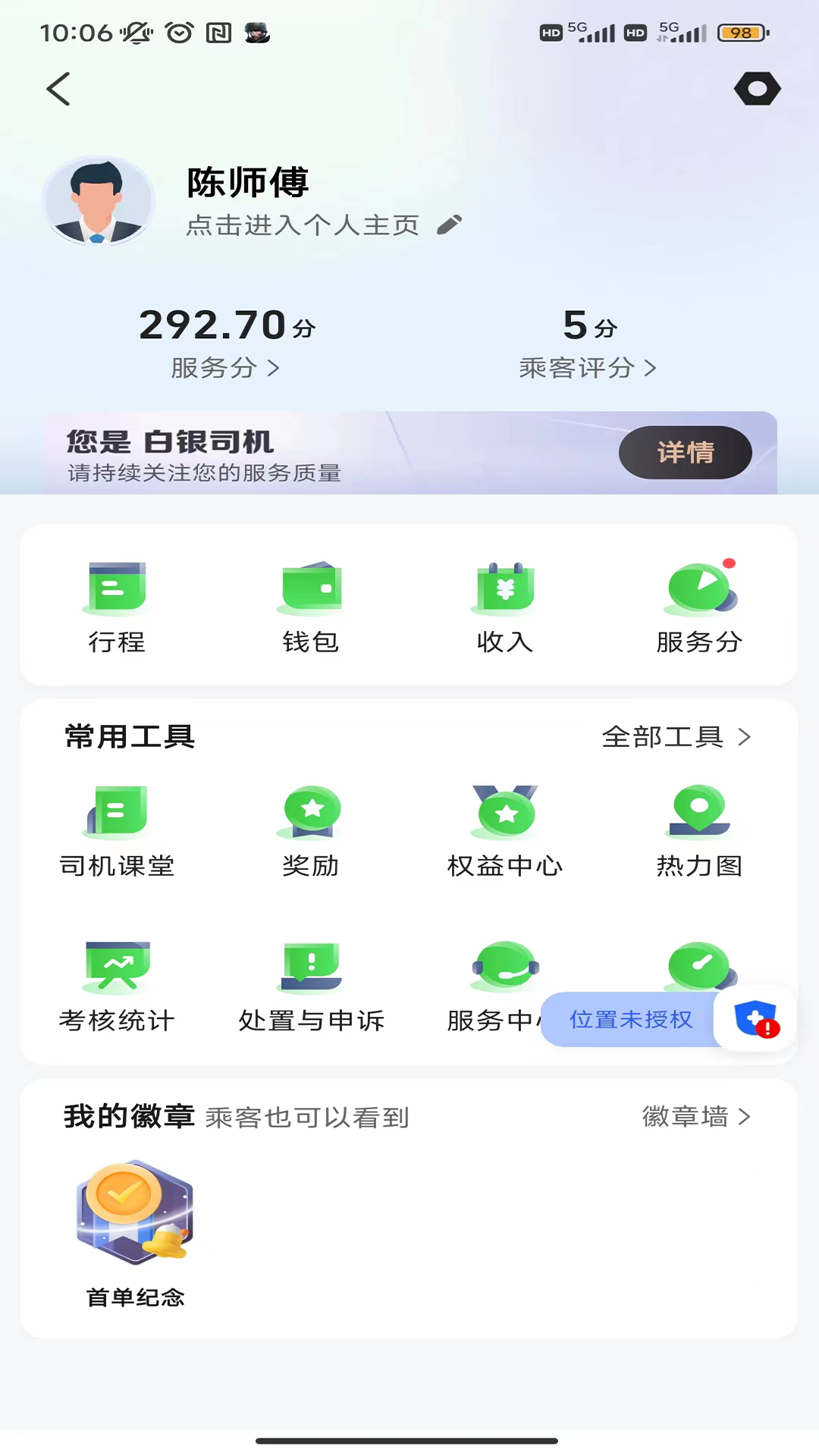Tap 点击进入个人主页 profile link

coord(303,225)
